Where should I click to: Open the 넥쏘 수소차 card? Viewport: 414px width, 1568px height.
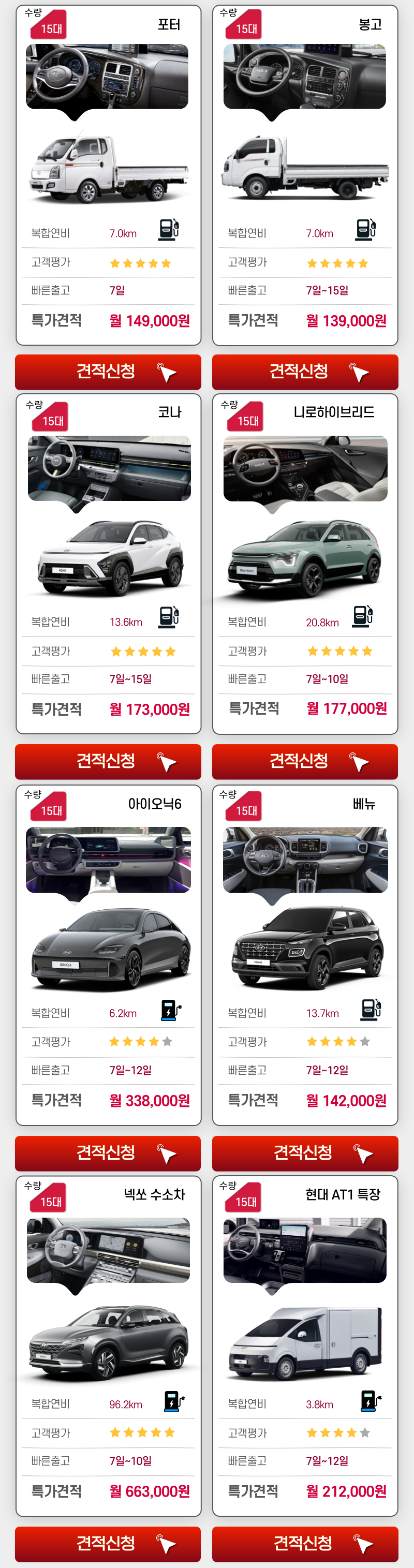tap(108, 1339)
